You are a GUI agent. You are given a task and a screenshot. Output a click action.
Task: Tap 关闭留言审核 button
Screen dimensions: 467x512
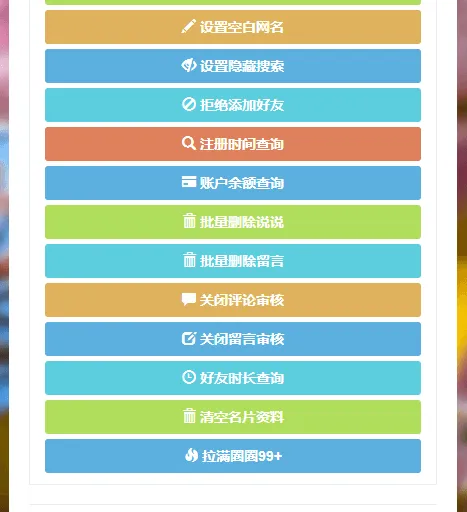[233, 339]
